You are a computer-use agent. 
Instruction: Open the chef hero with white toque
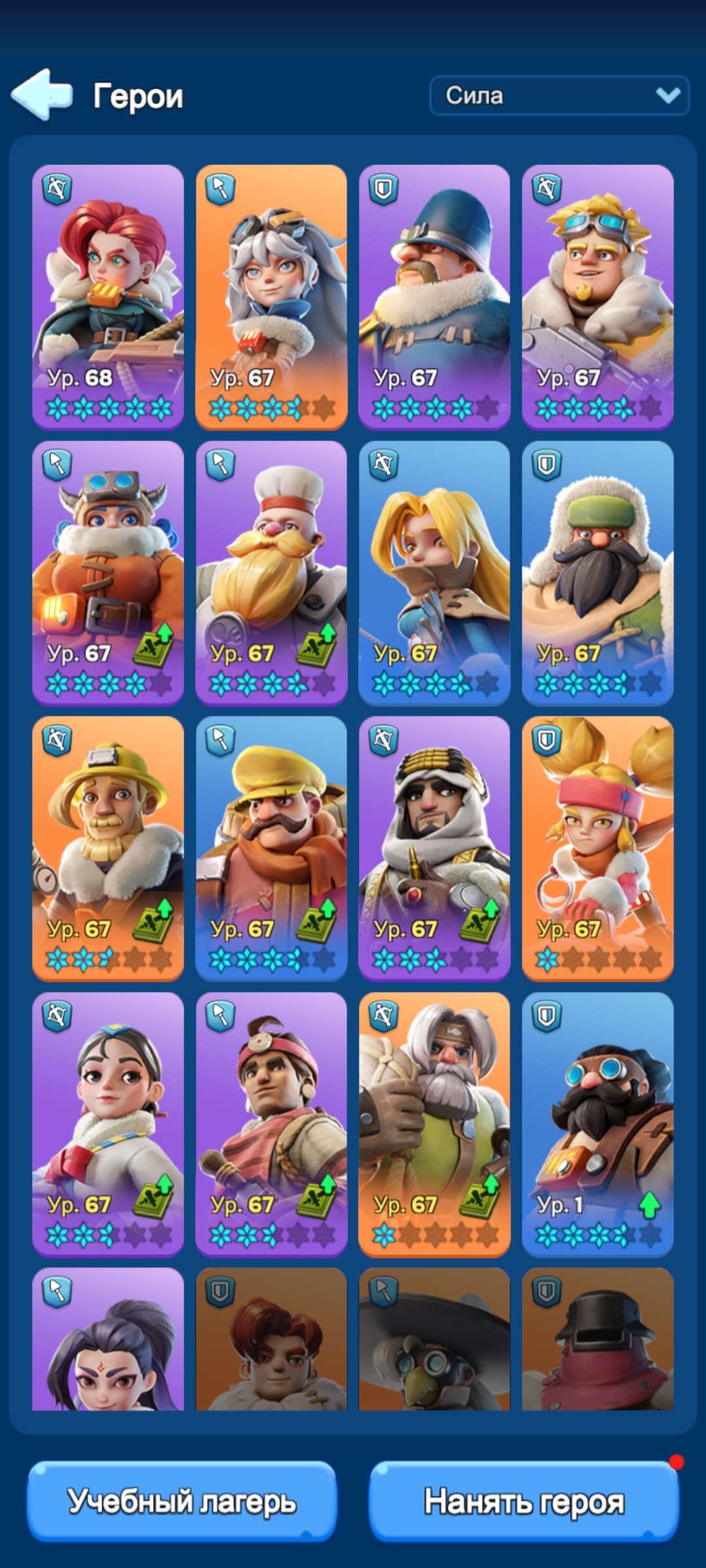coord(271,573)
